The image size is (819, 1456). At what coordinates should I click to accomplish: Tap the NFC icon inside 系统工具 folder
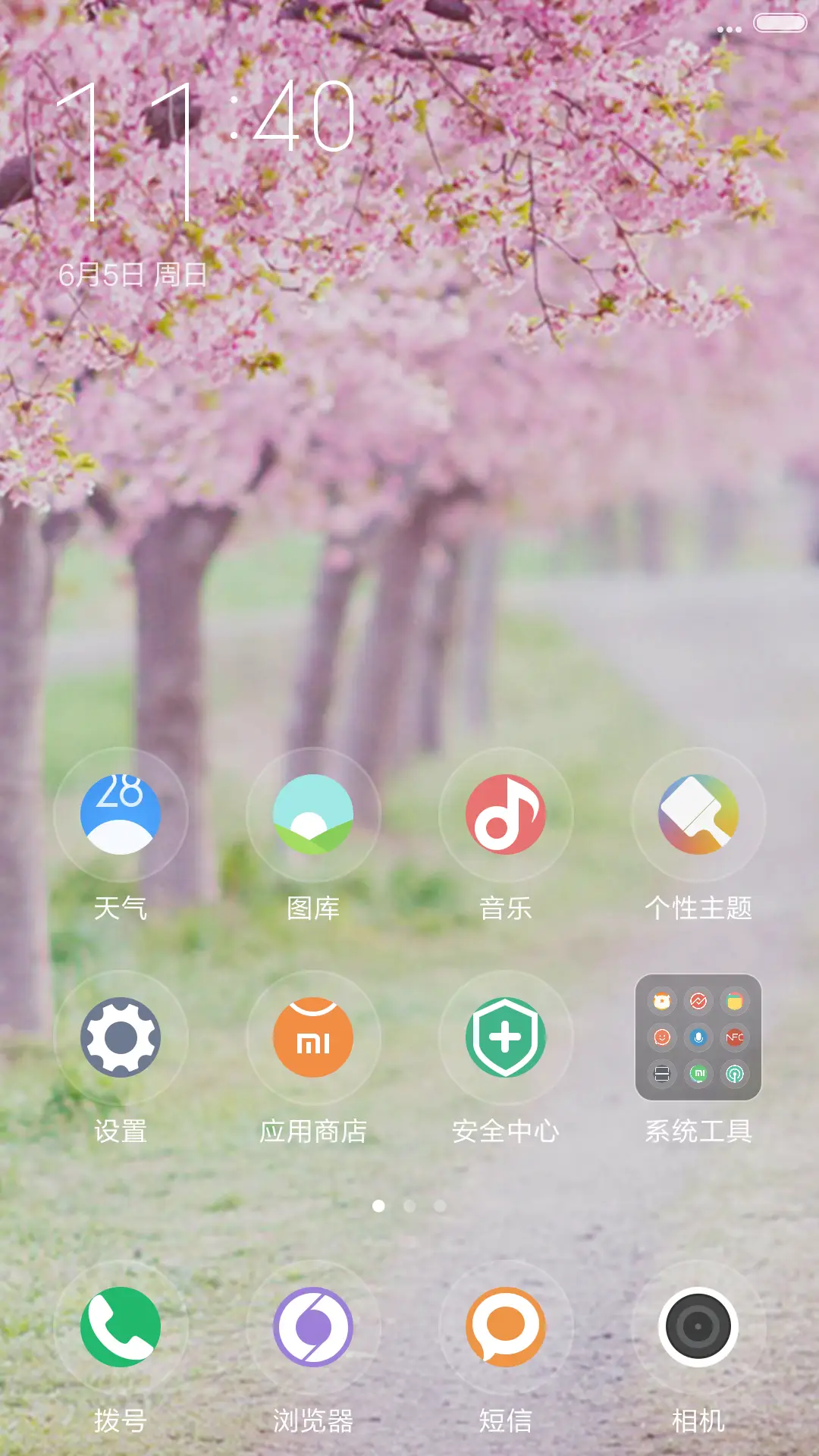pos(733,1037)
